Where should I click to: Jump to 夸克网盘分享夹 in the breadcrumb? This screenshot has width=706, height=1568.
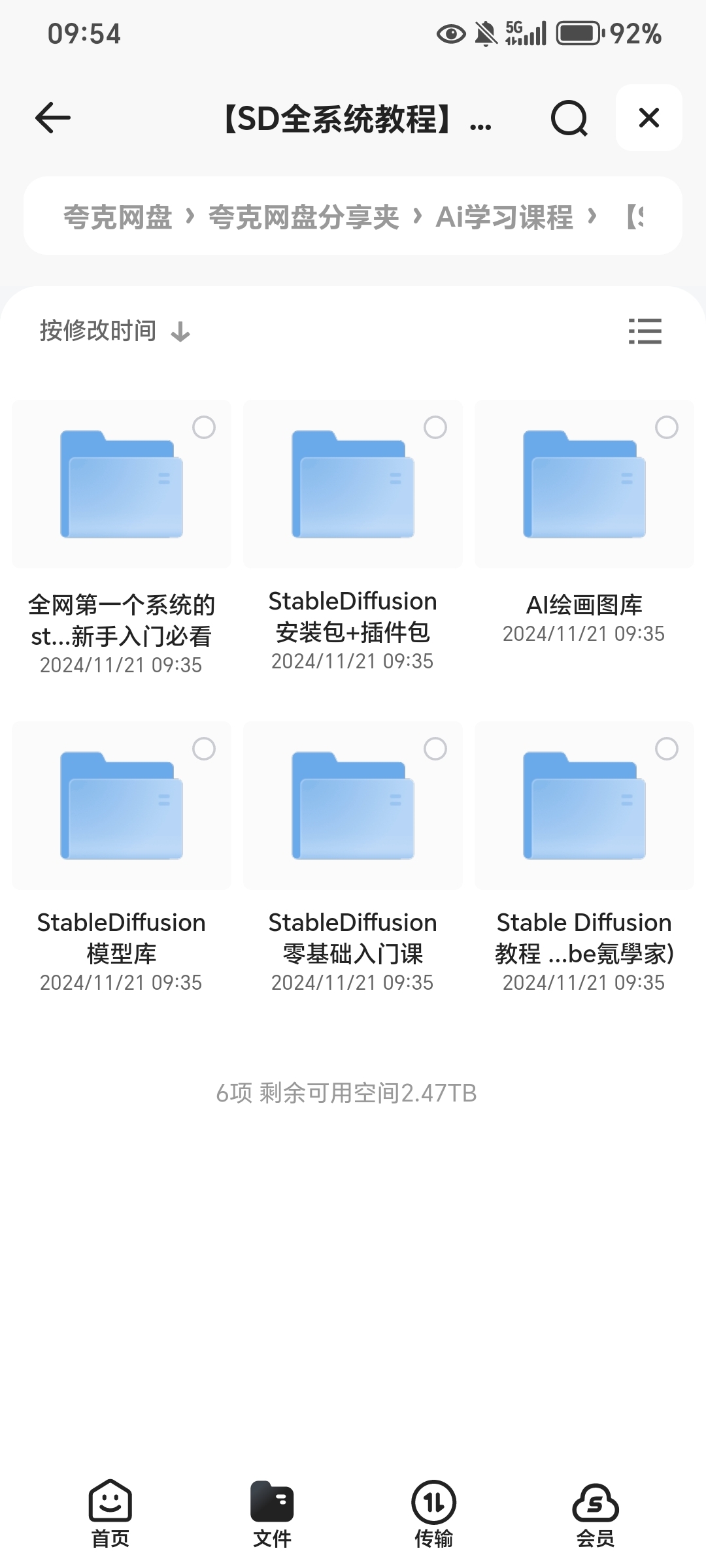tap(303, 217)
